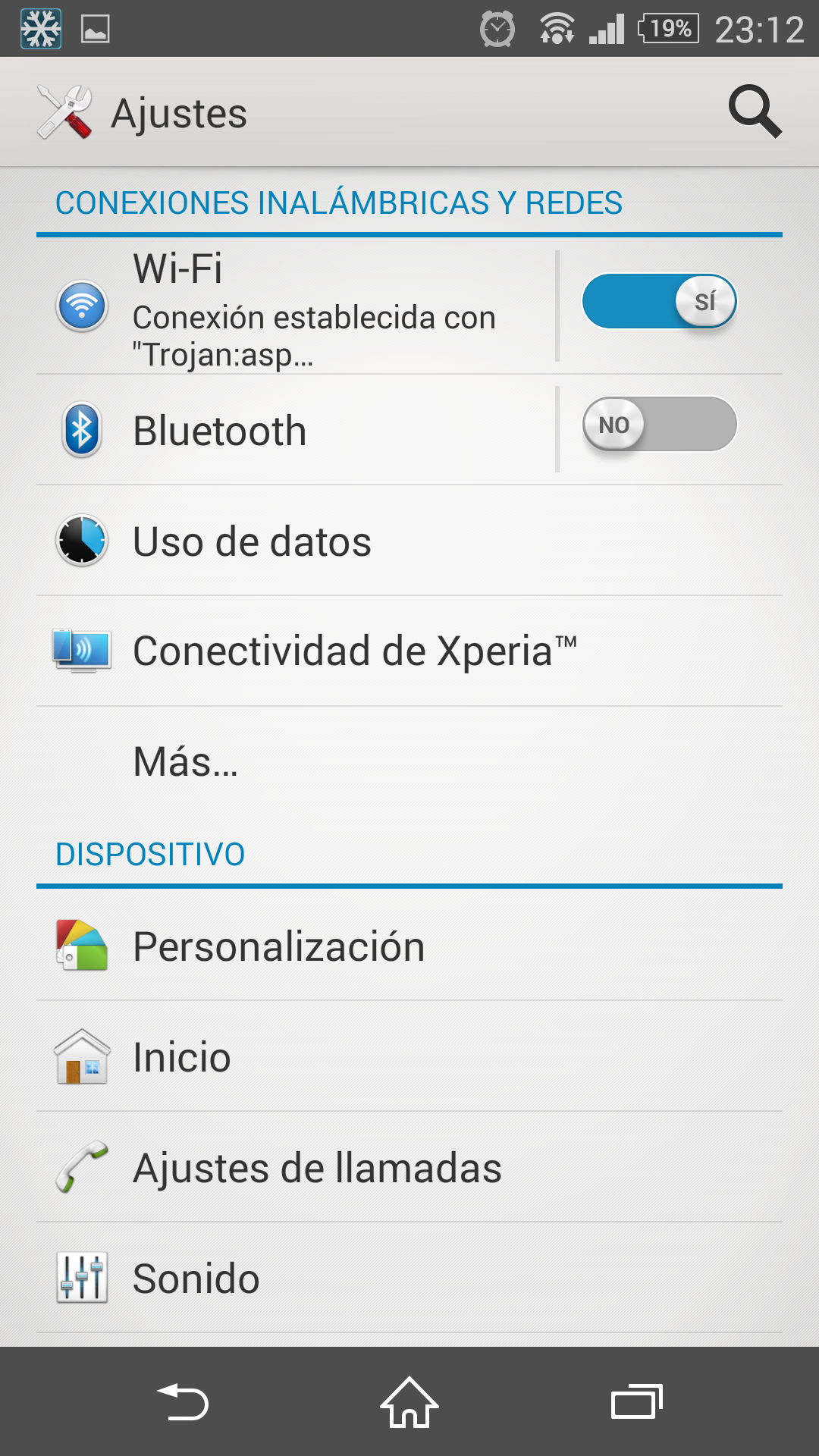Open the Inicio settings row
Viewport: 819px width, 1456px height.
coord(409,1056)
